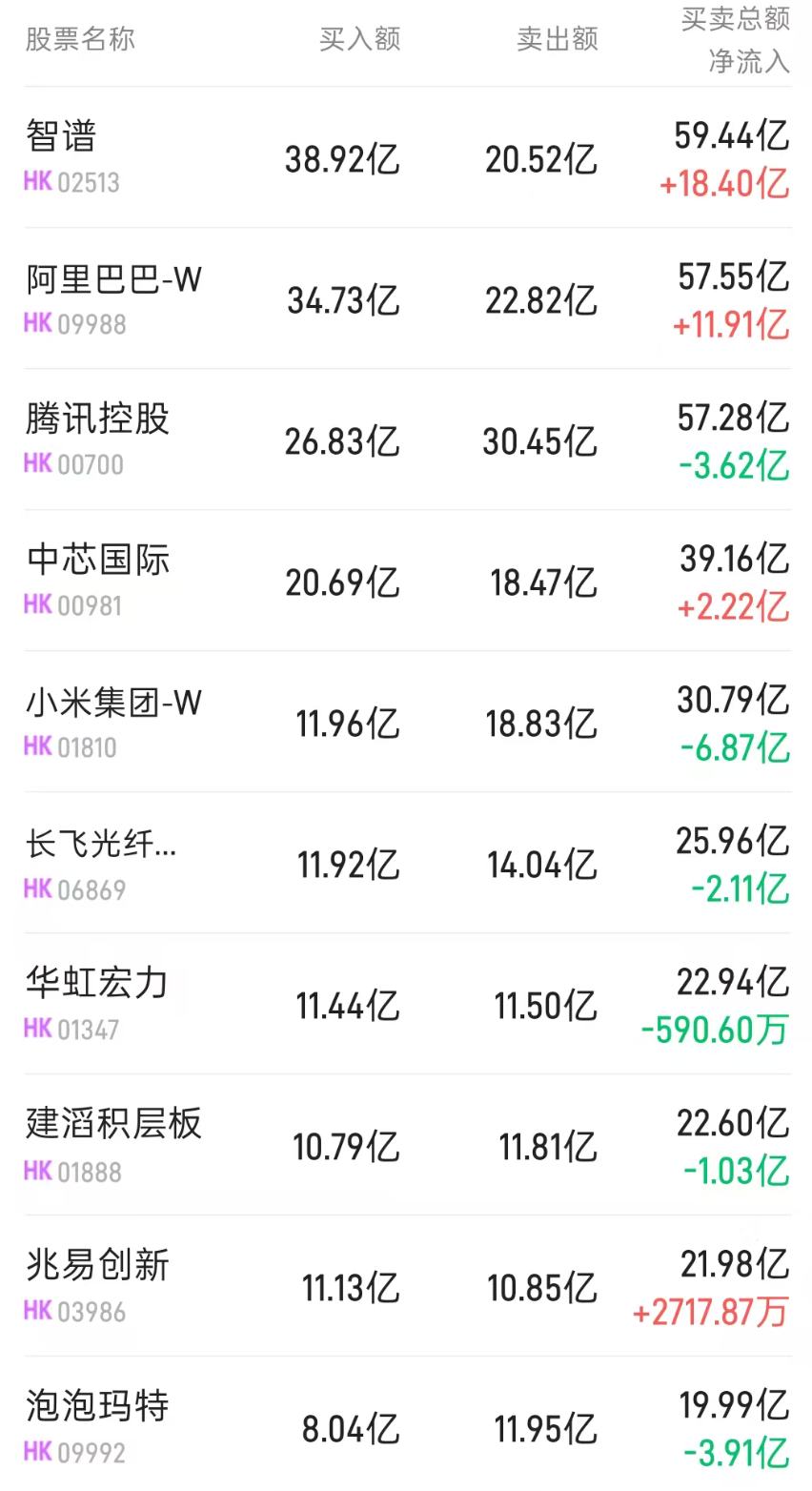Open the 兆易创新 row
The image size is (812, 1491).
[407, 1286]
